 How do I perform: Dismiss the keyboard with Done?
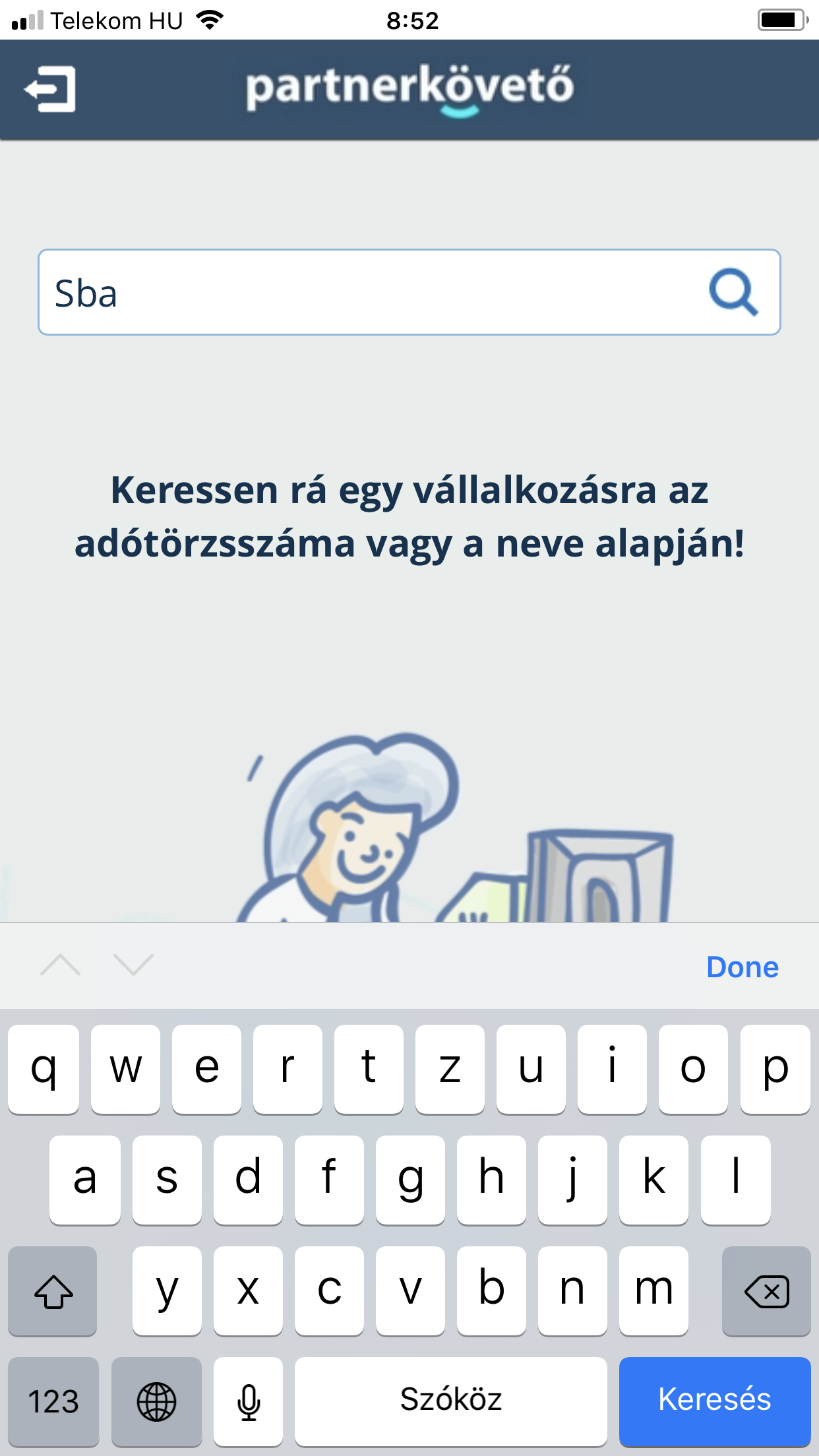click(742, 967)
